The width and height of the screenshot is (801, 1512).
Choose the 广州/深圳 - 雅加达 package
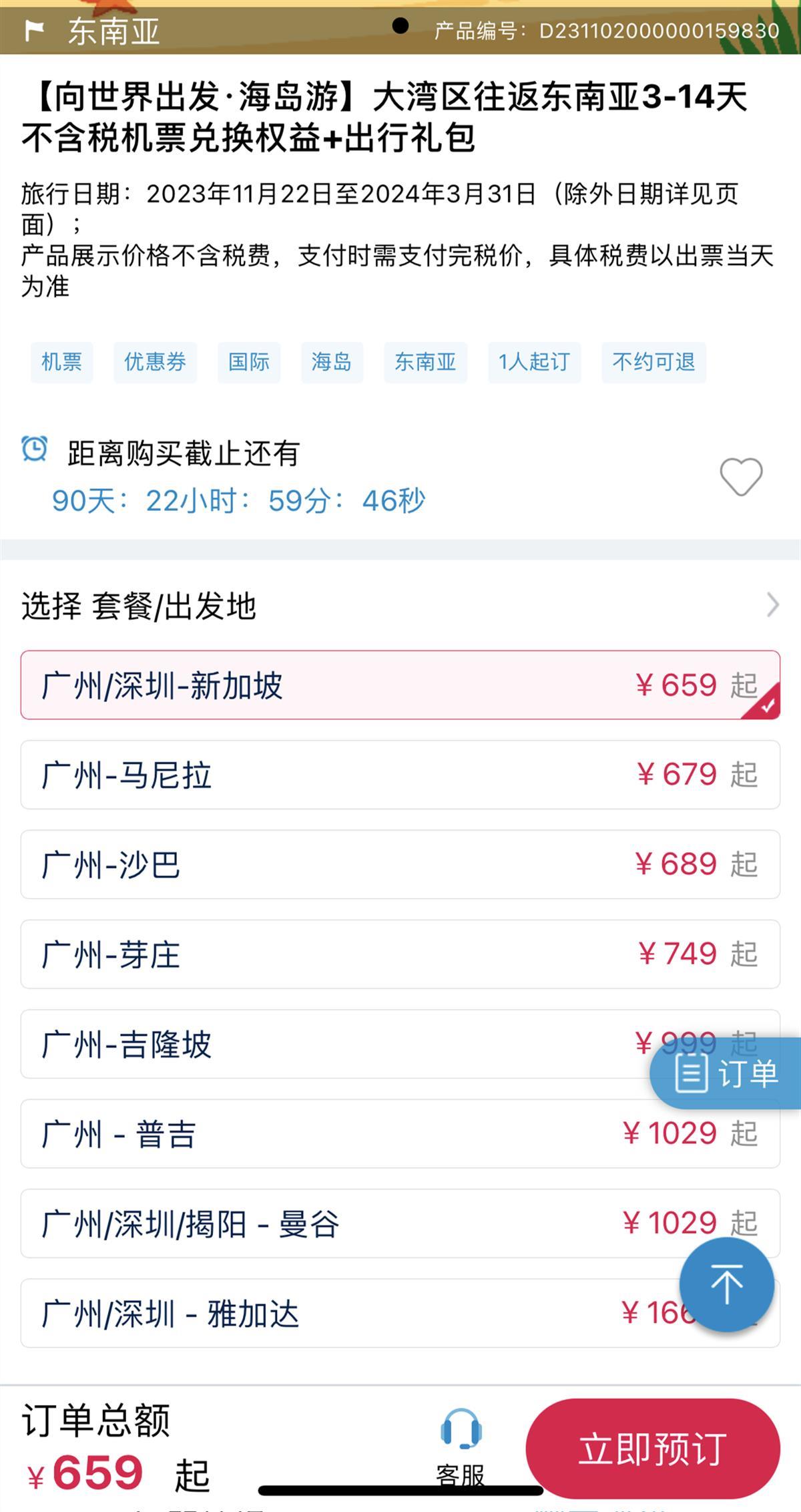pos(334,1313)
